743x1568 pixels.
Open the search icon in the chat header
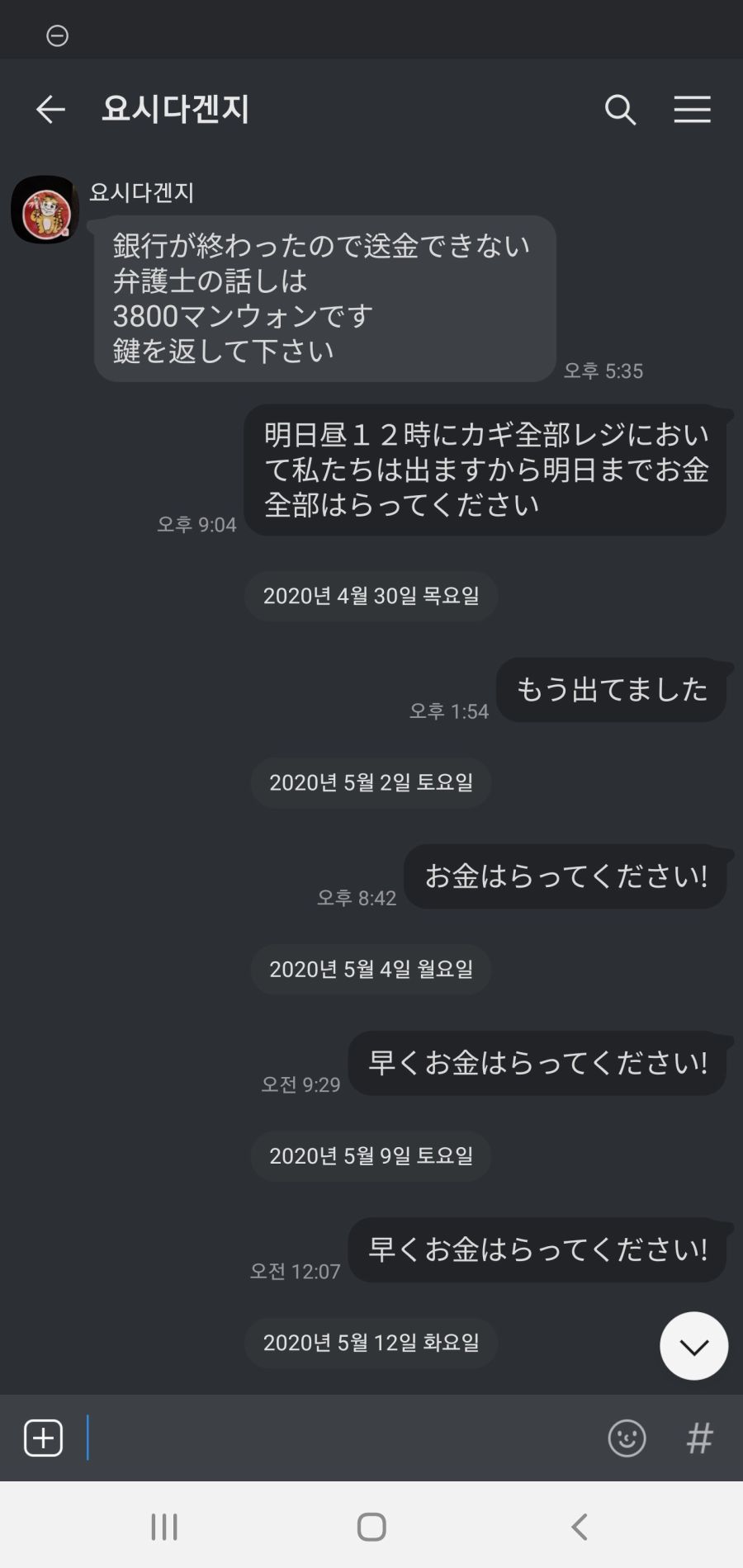pos(619,110)
